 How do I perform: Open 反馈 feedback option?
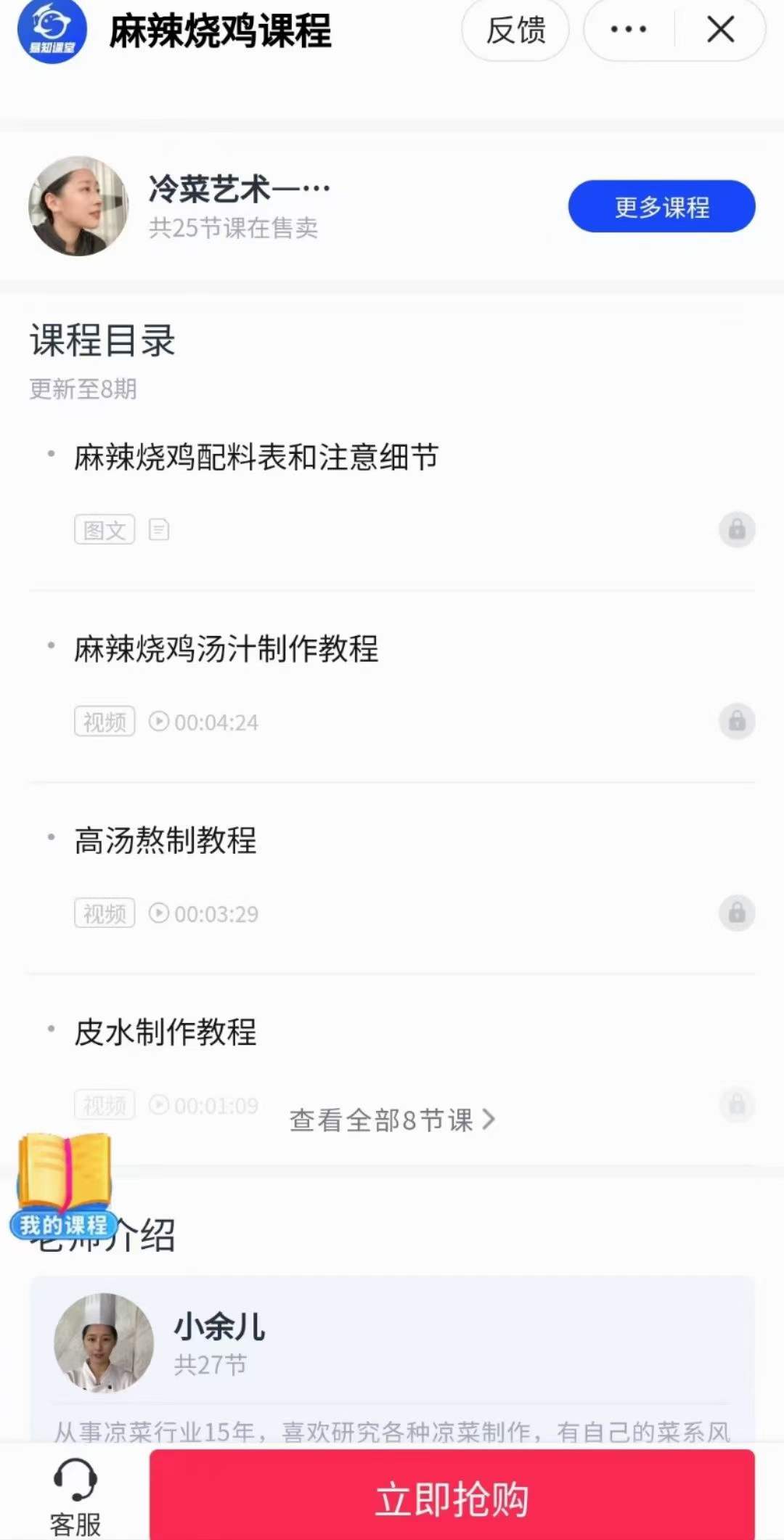click(x=515, y=30)
